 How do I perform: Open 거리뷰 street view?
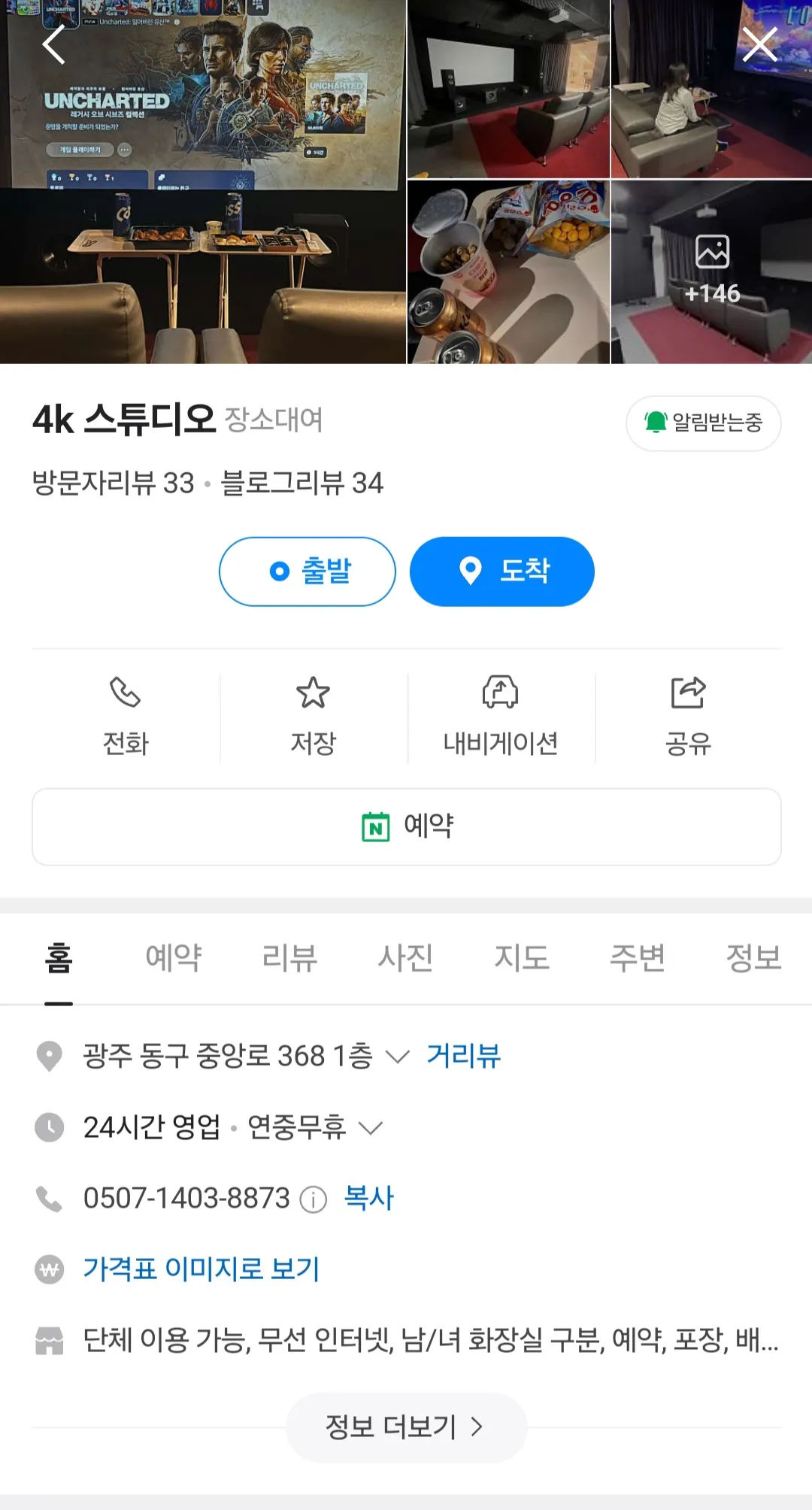tap(463, 1056)
